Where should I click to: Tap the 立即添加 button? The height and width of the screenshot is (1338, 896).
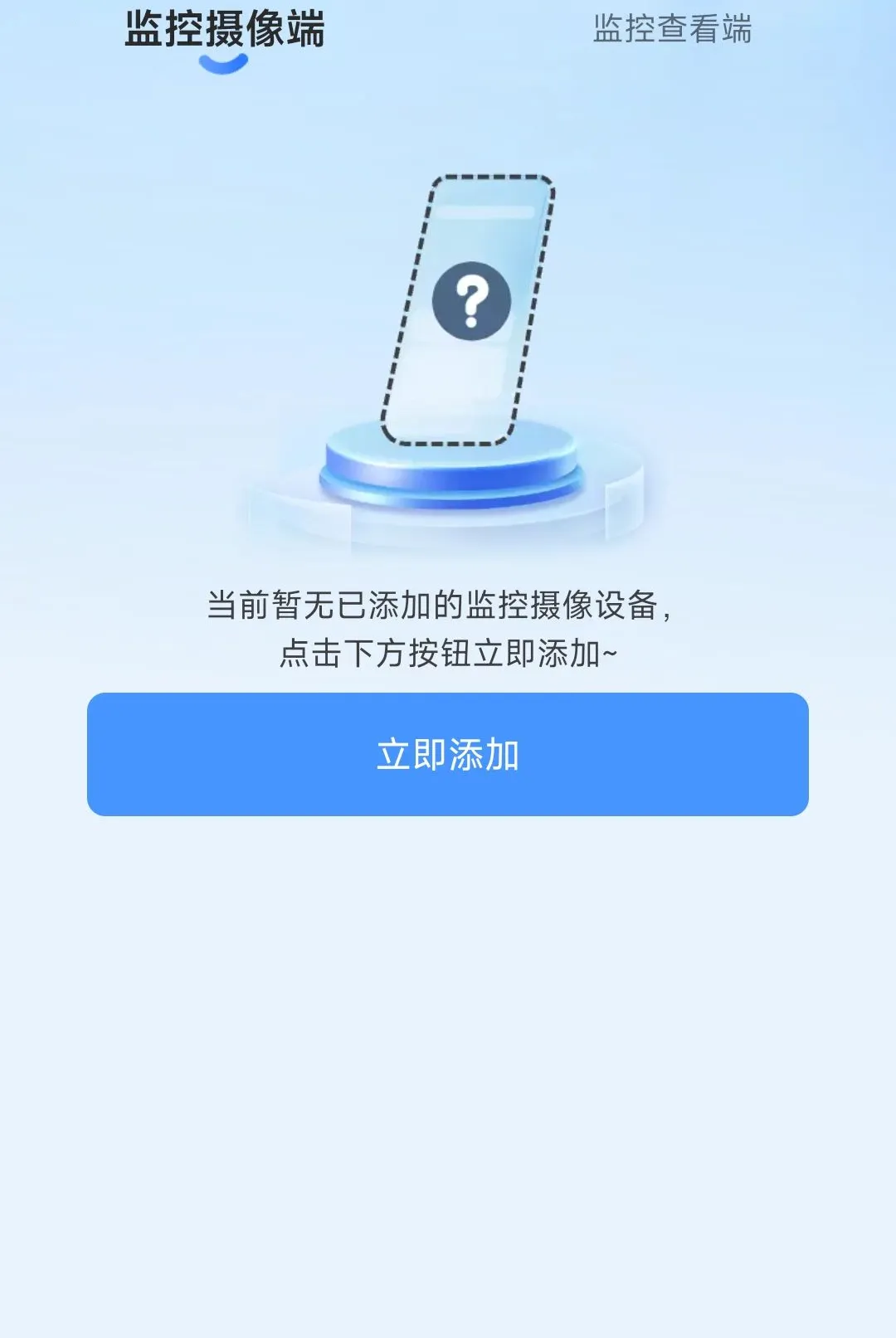point(448,754)
